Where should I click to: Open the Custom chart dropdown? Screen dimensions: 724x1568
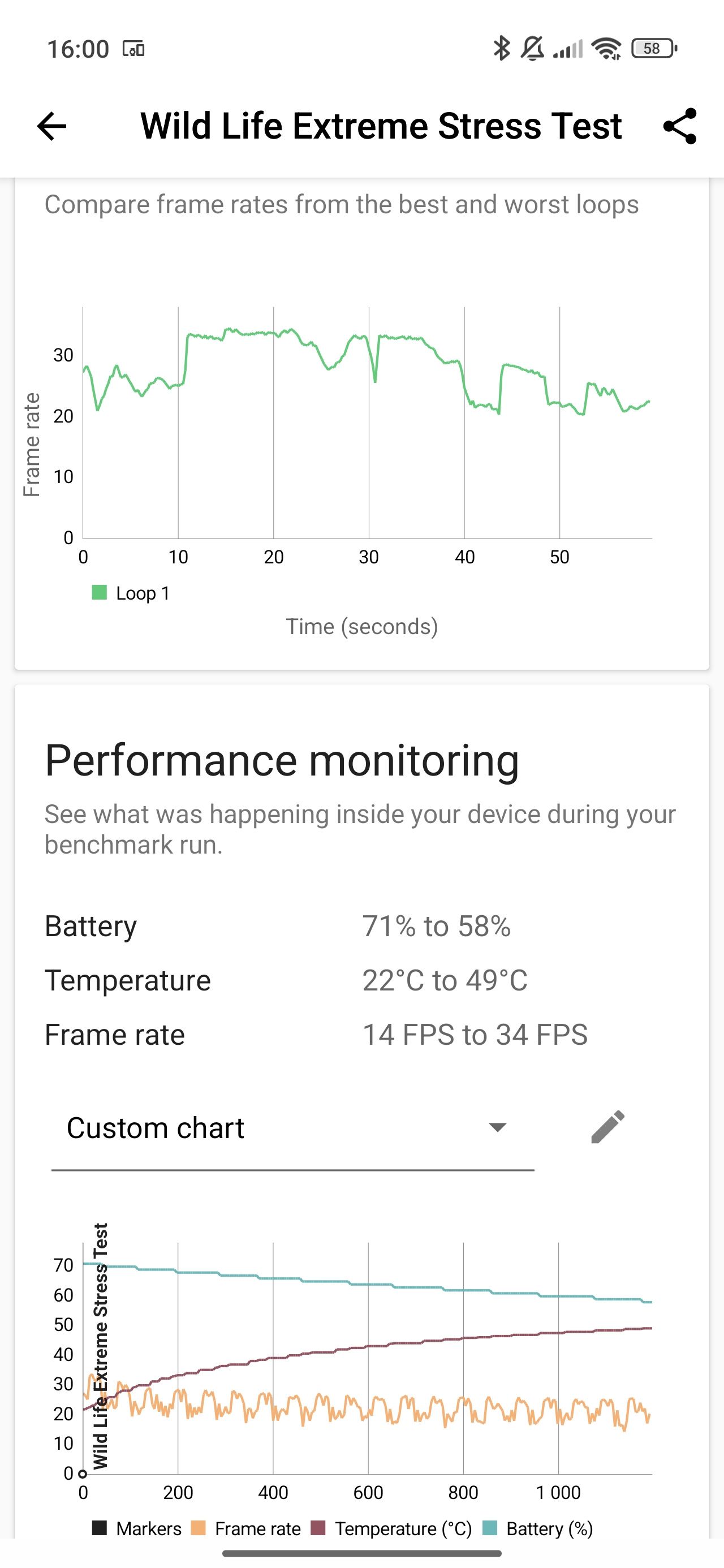[x=292, y=1128]
